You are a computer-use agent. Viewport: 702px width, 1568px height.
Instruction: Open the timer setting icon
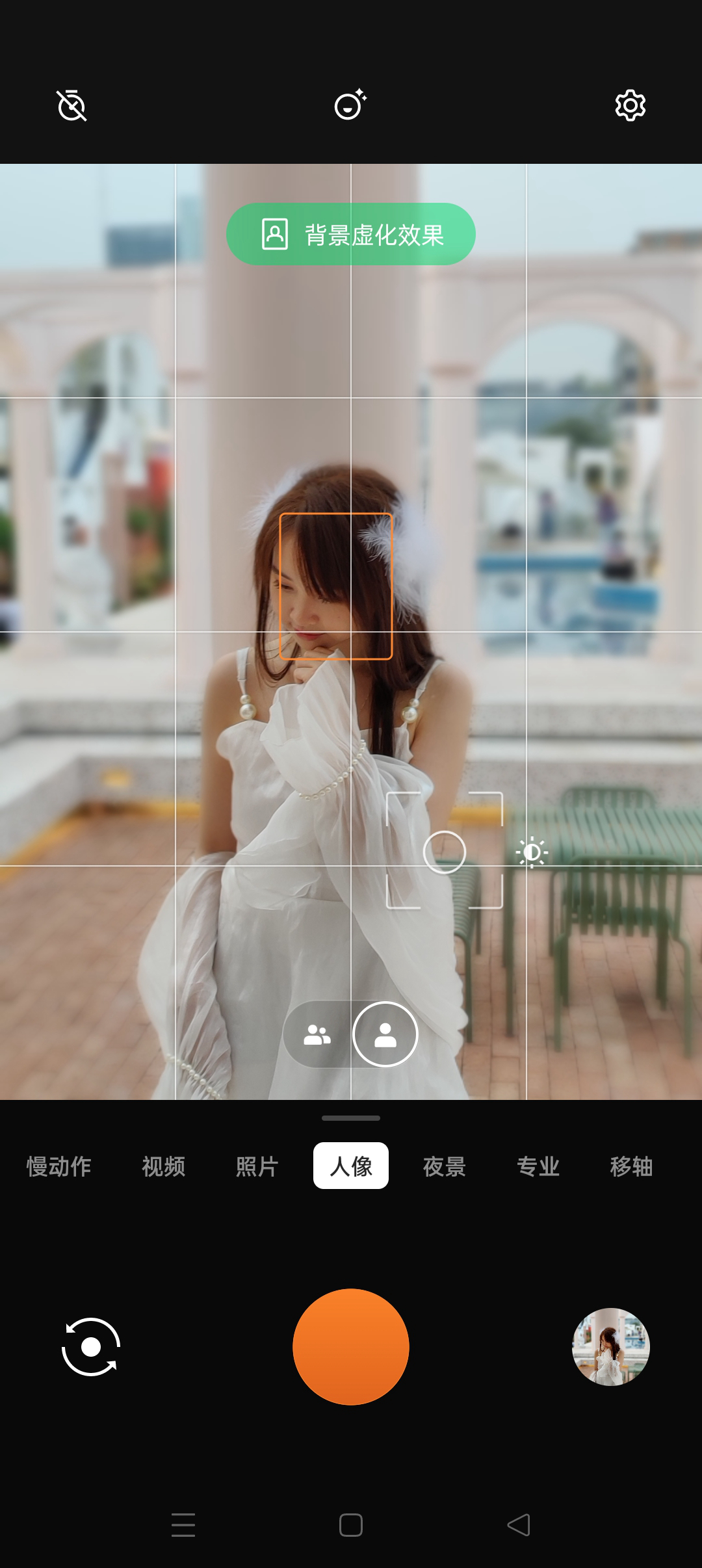click(x=71, y=106)
